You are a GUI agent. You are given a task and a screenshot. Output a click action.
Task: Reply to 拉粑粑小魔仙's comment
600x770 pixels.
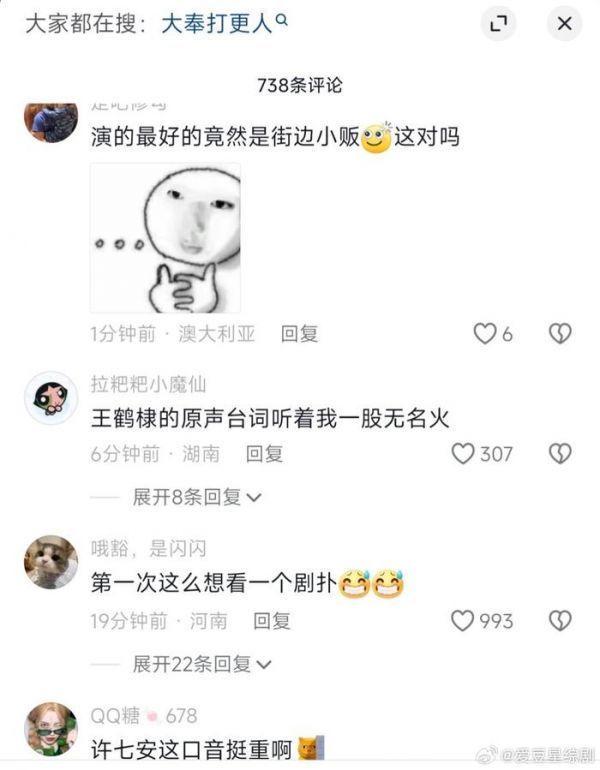click(264, 454)
